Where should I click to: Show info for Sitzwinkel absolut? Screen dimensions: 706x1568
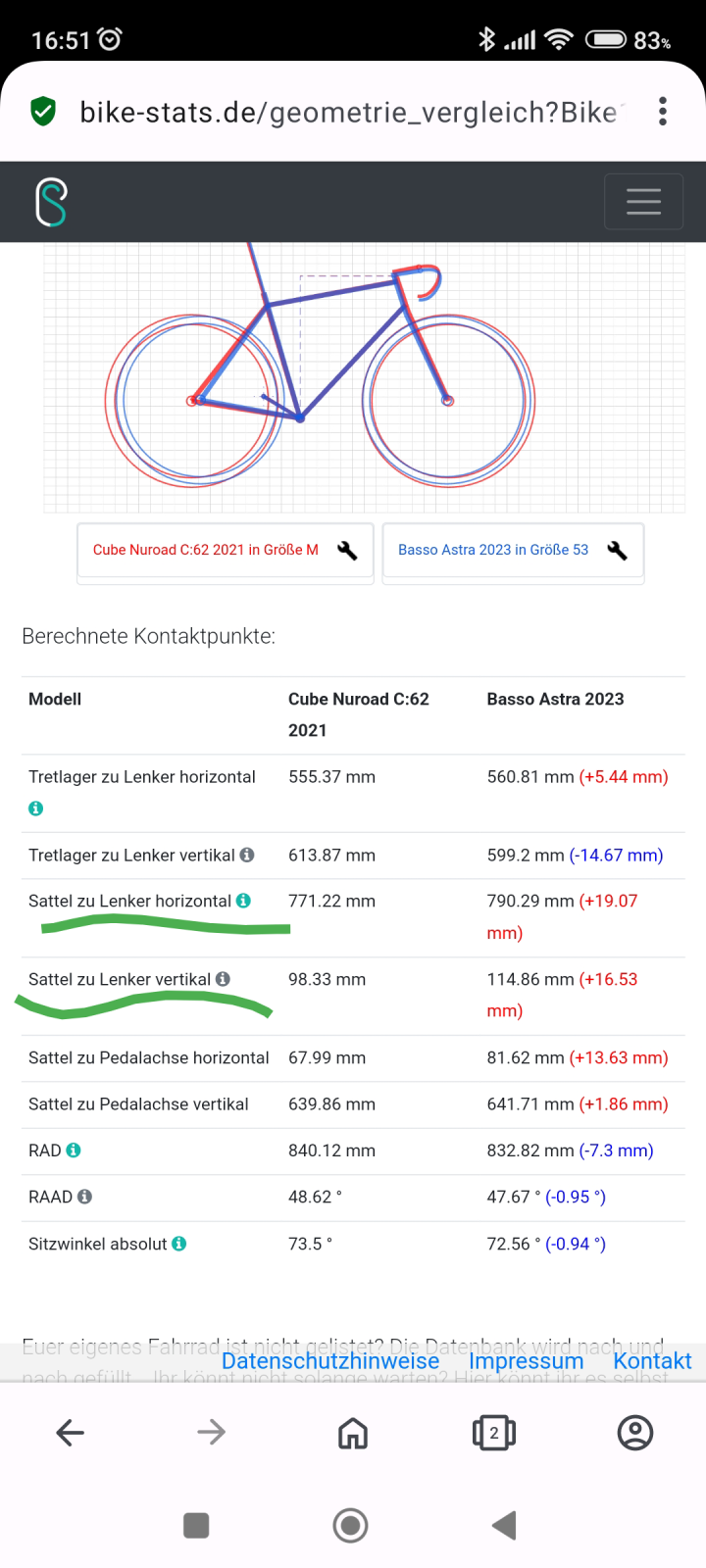coord(178,1244)
